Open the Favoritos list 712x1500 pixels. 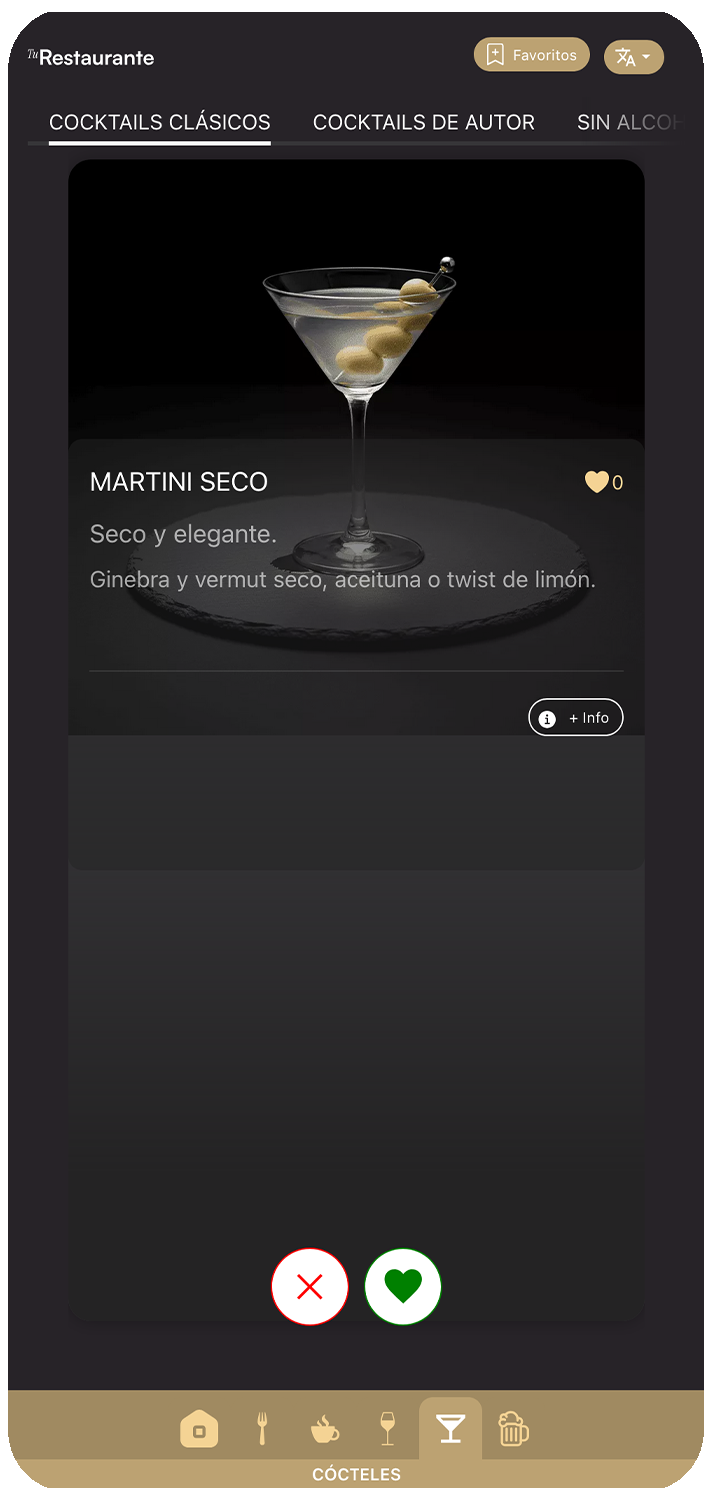[x=531, y=55]
